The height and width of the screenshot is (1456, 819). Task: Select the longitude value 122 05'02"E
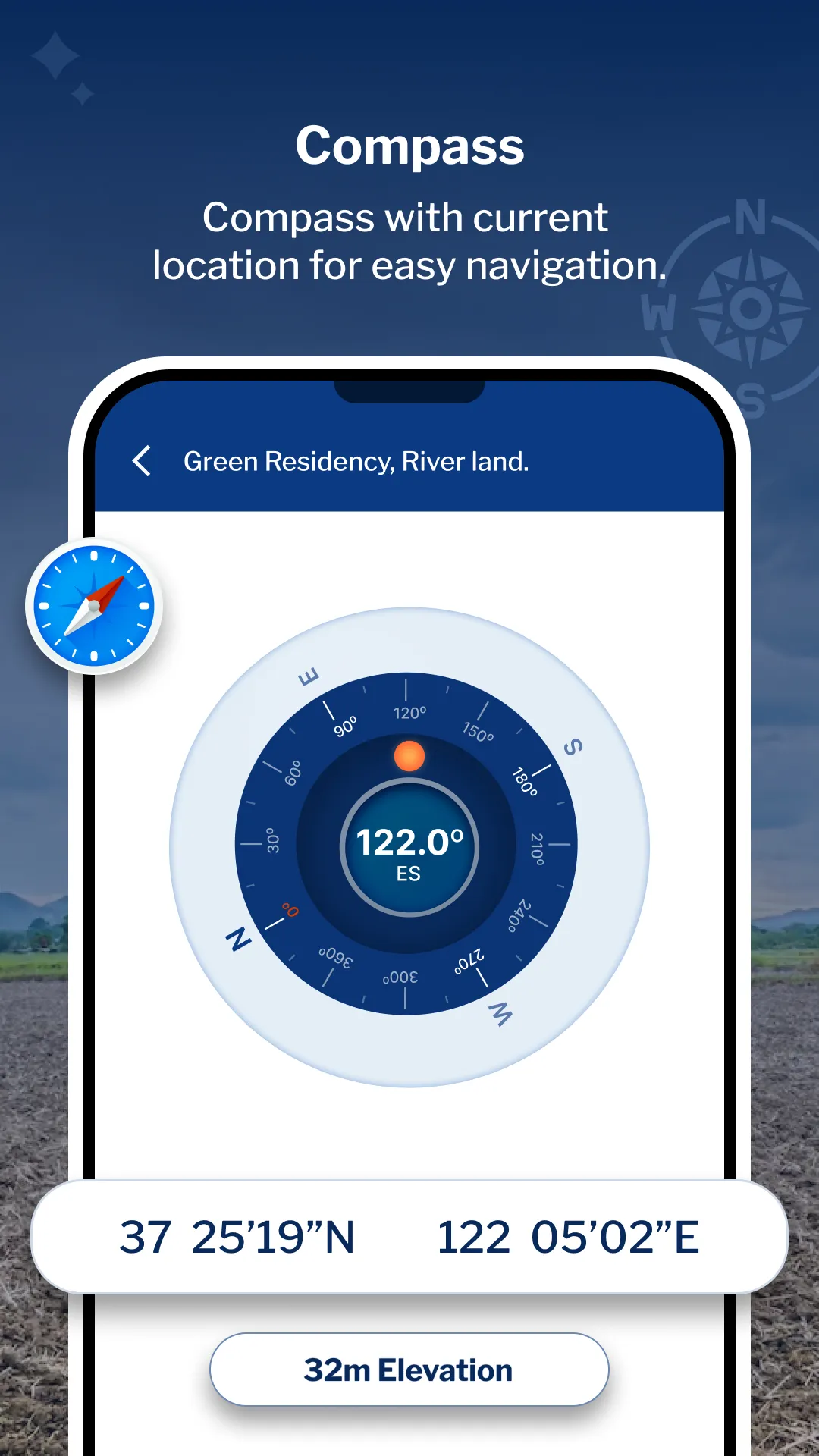click(x=569, y=1235)
